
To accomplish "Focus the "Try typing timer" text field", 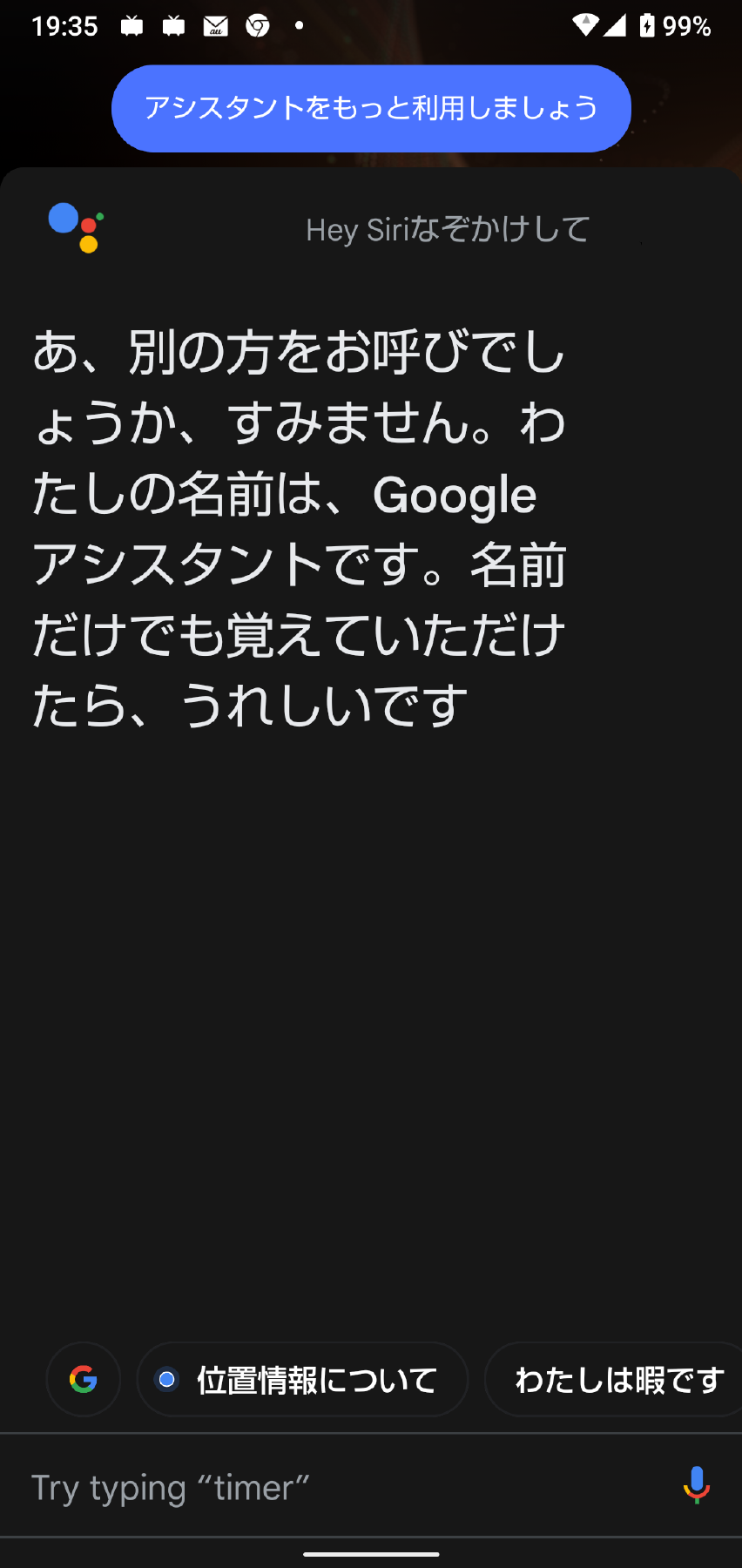I will coord(331,1487).
